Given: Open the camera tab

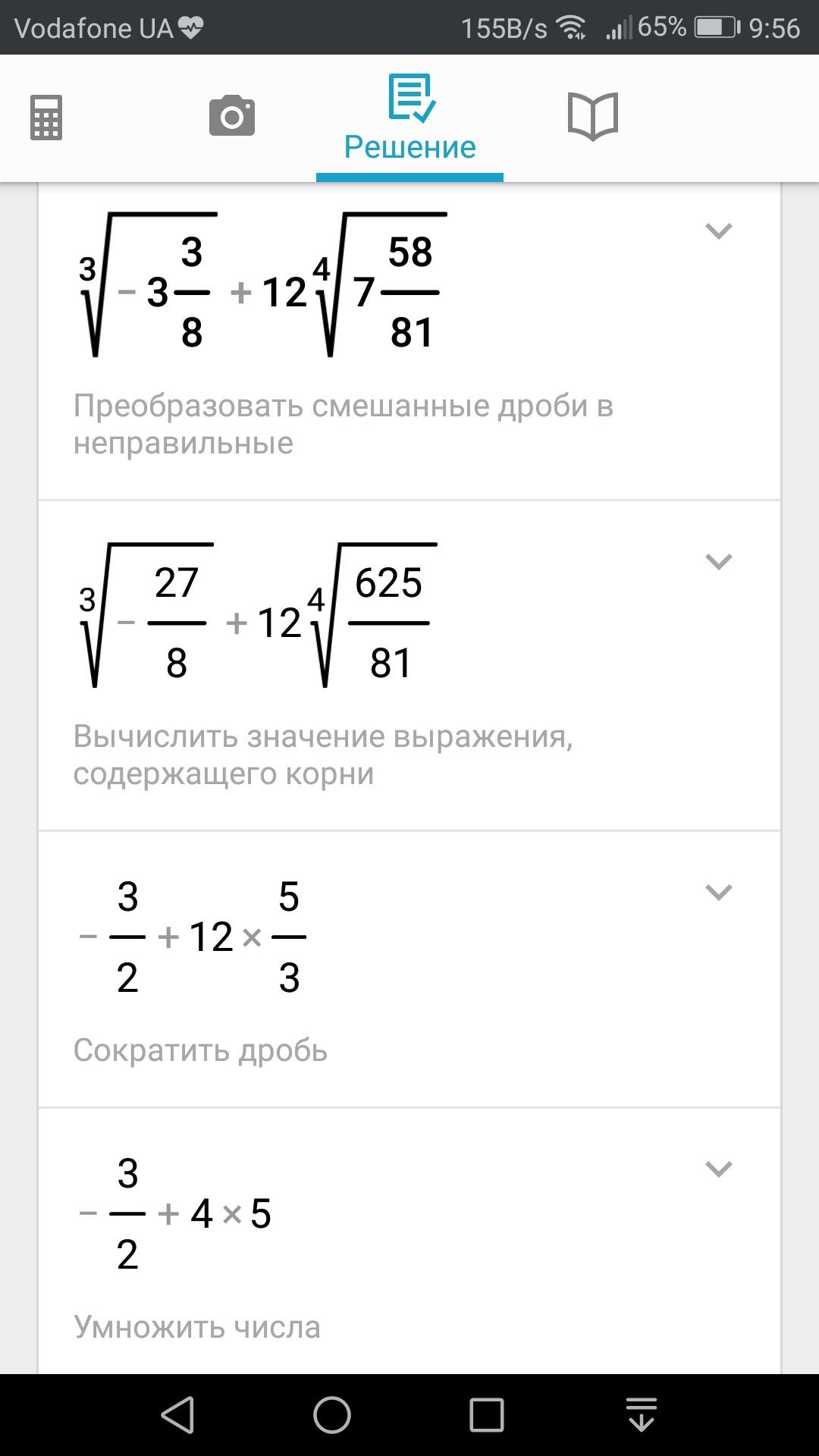Looking at the screenshot, I should 231,116.
